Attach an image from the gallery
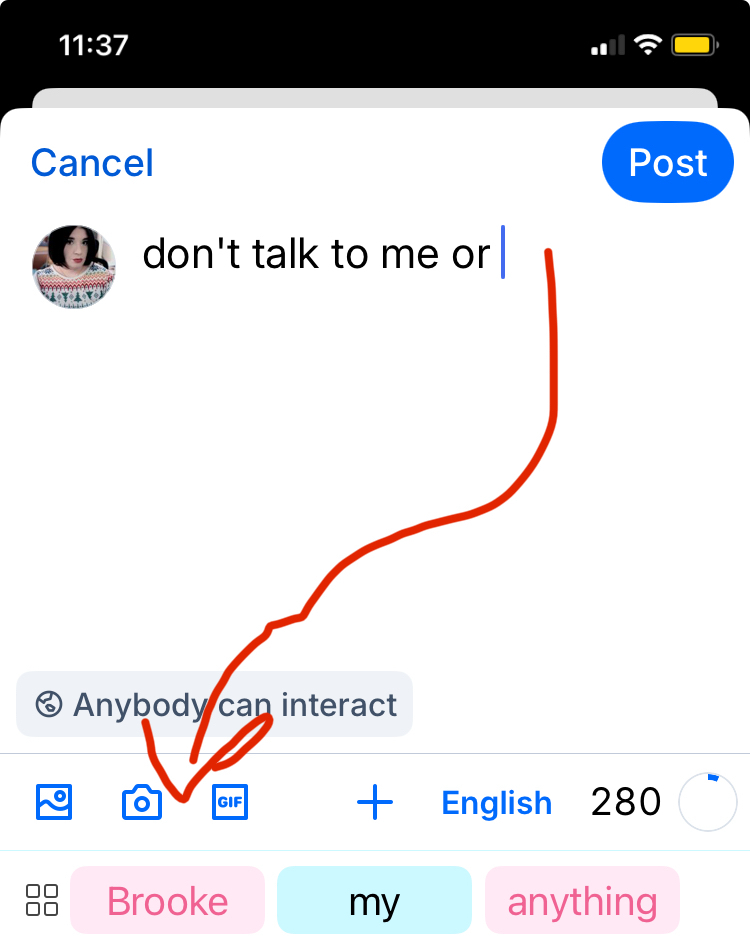The width and height of the screenshot is (750, 949). [x=54, y=802]
